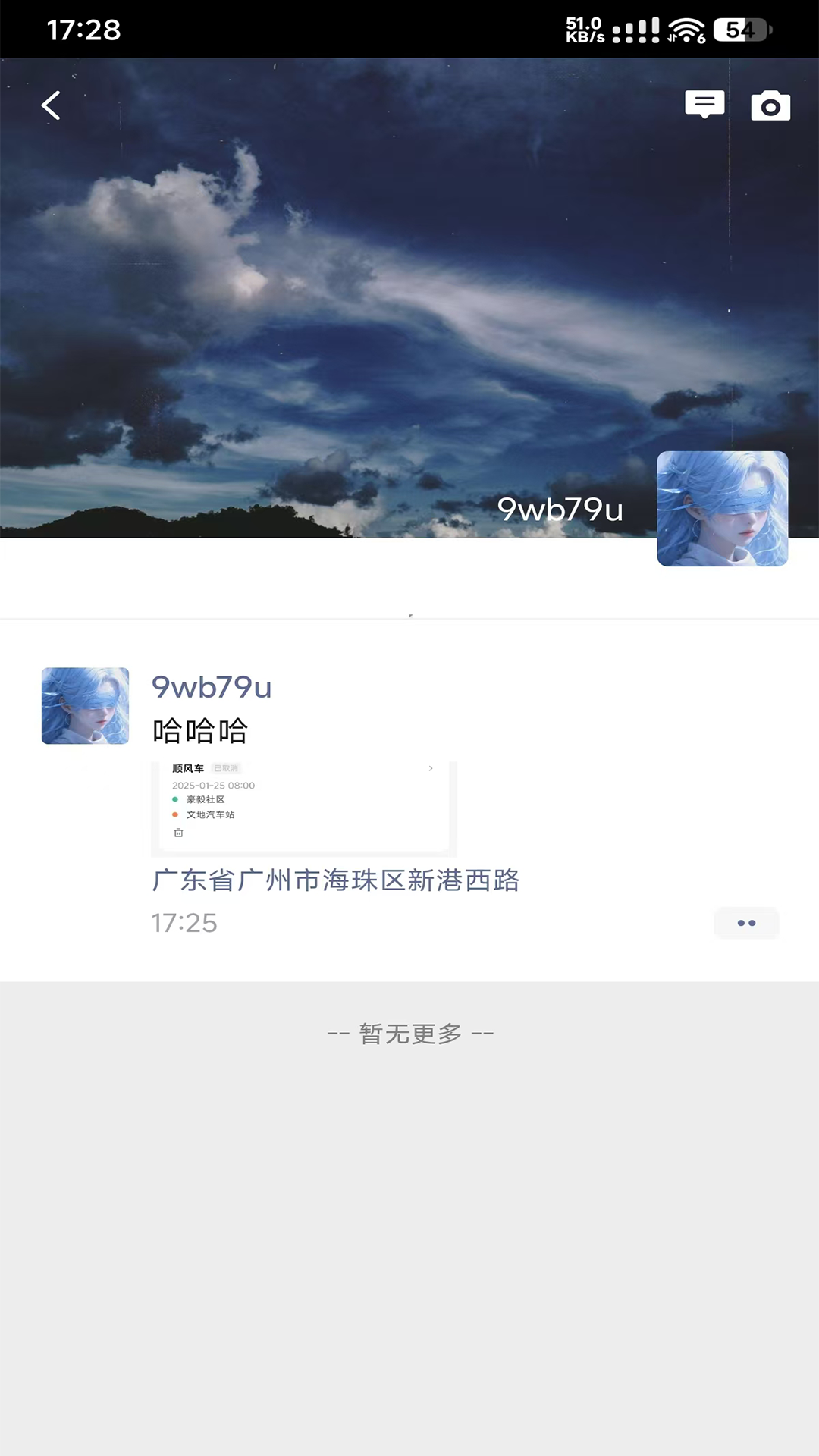Tap the camera icon to post a moment

pyautogui.click(x=770, y=105)
